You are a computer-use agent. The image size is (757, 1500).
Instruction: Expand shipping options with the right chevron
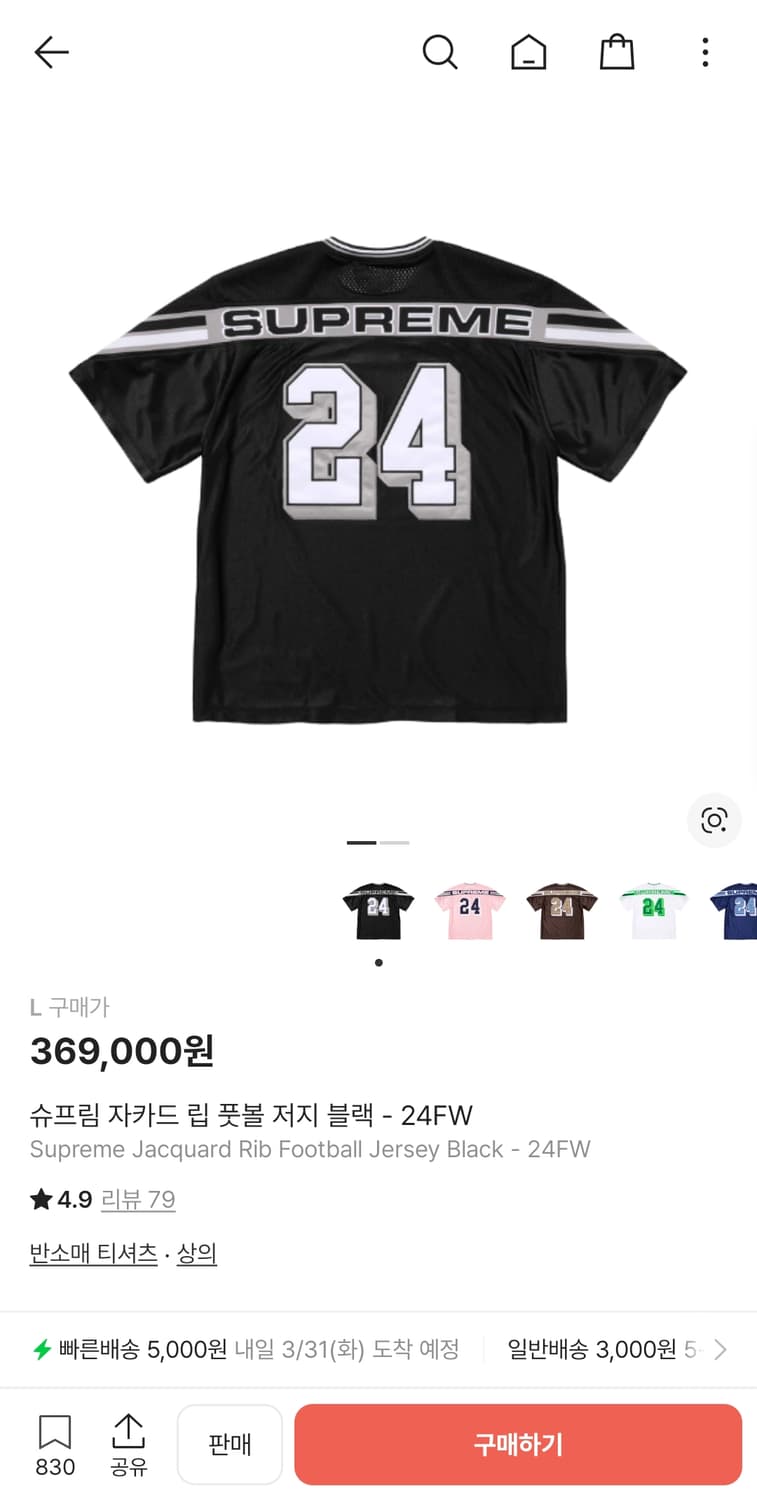coord(721,1348)
